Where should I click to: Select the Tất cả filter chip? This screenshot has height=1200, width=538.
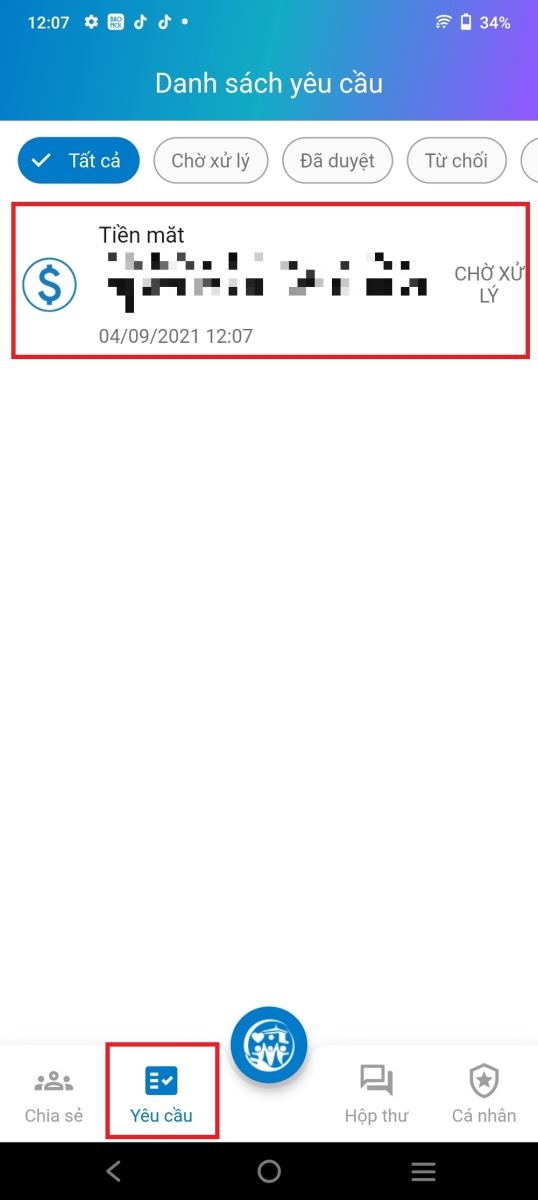78,161
